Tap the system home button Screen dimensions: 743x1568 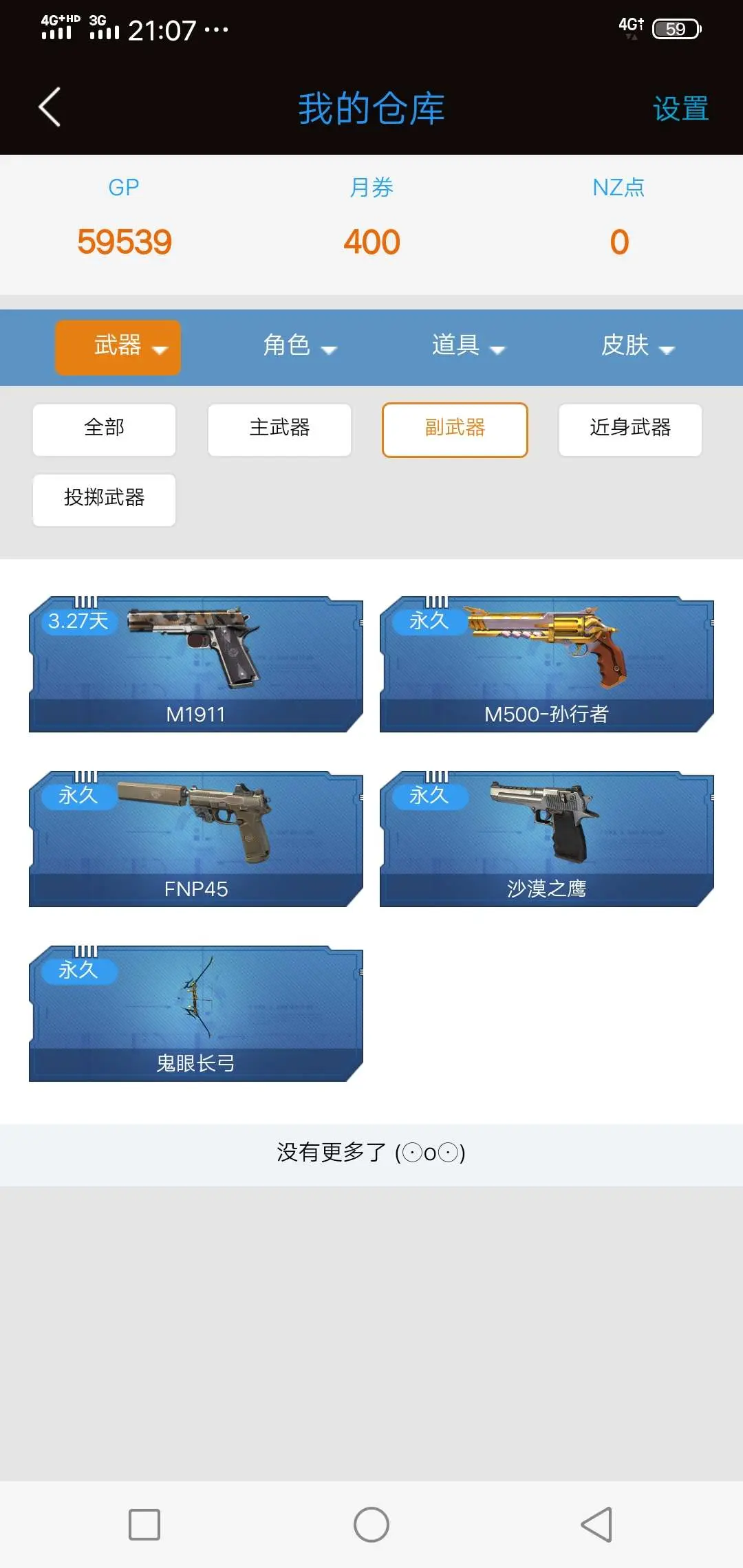371,1525
